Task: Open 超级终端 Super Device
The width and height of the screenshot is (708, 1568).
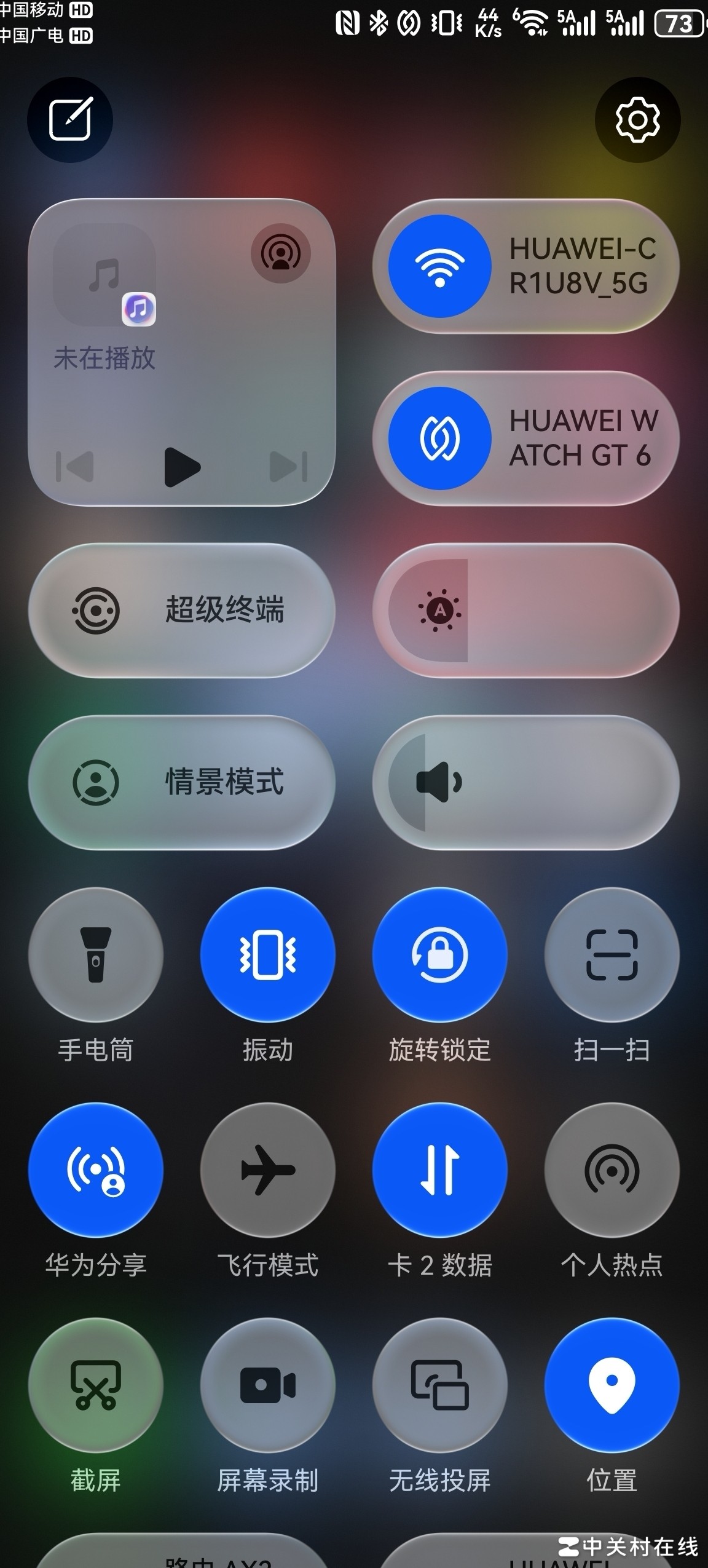Action: coord(182,611)
